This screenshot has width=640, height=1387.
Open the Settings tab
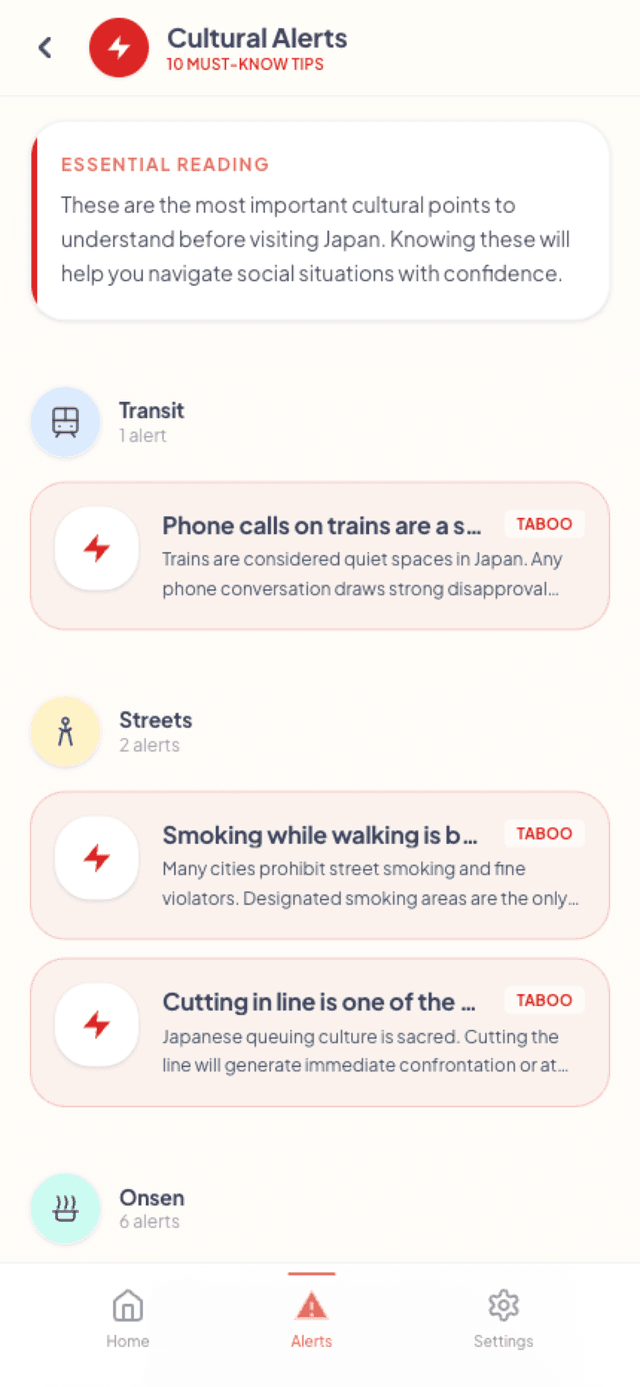coord(503,1319)
